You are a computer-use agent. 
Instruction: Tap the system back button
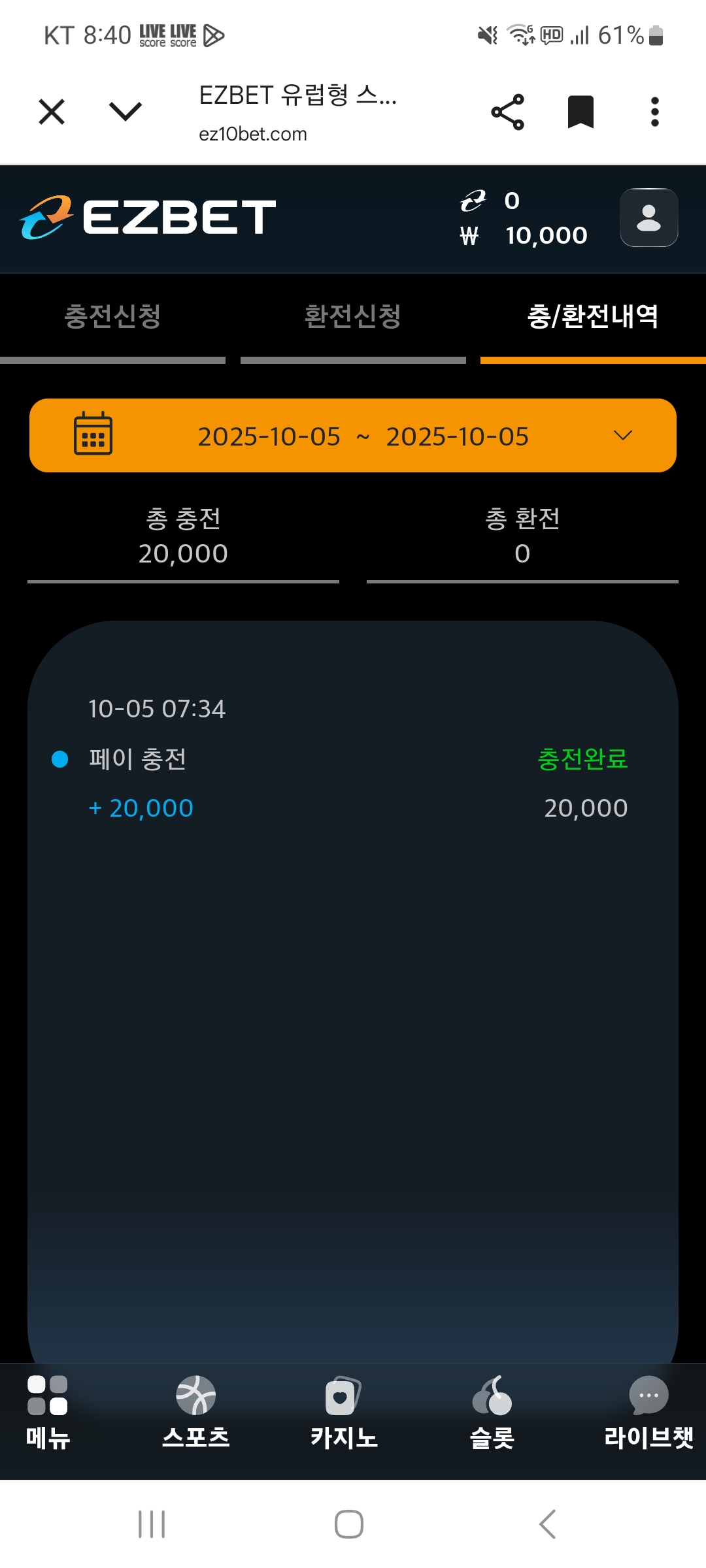(x=547, y=1524)
